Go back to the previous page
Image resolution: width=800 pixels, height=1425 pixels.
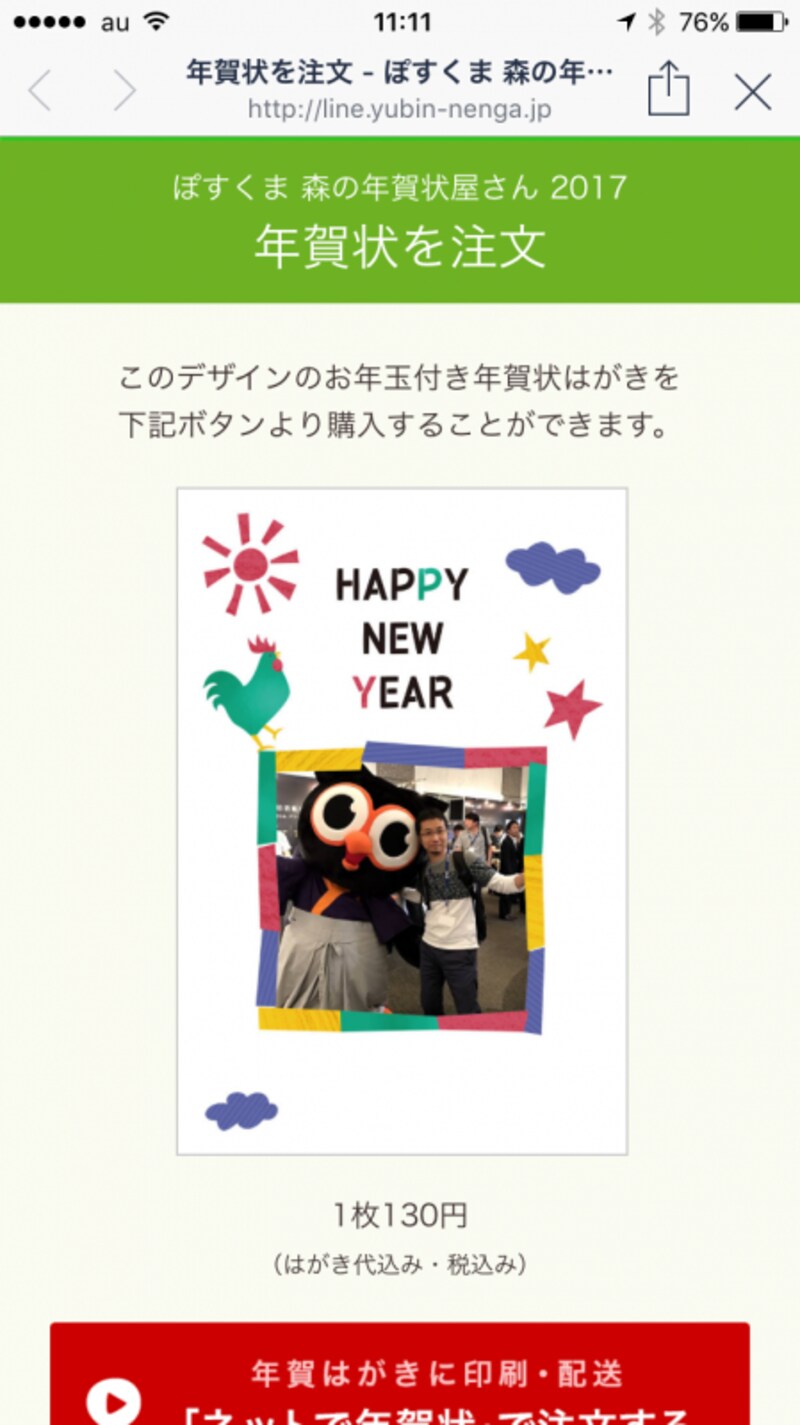point(40,91)
